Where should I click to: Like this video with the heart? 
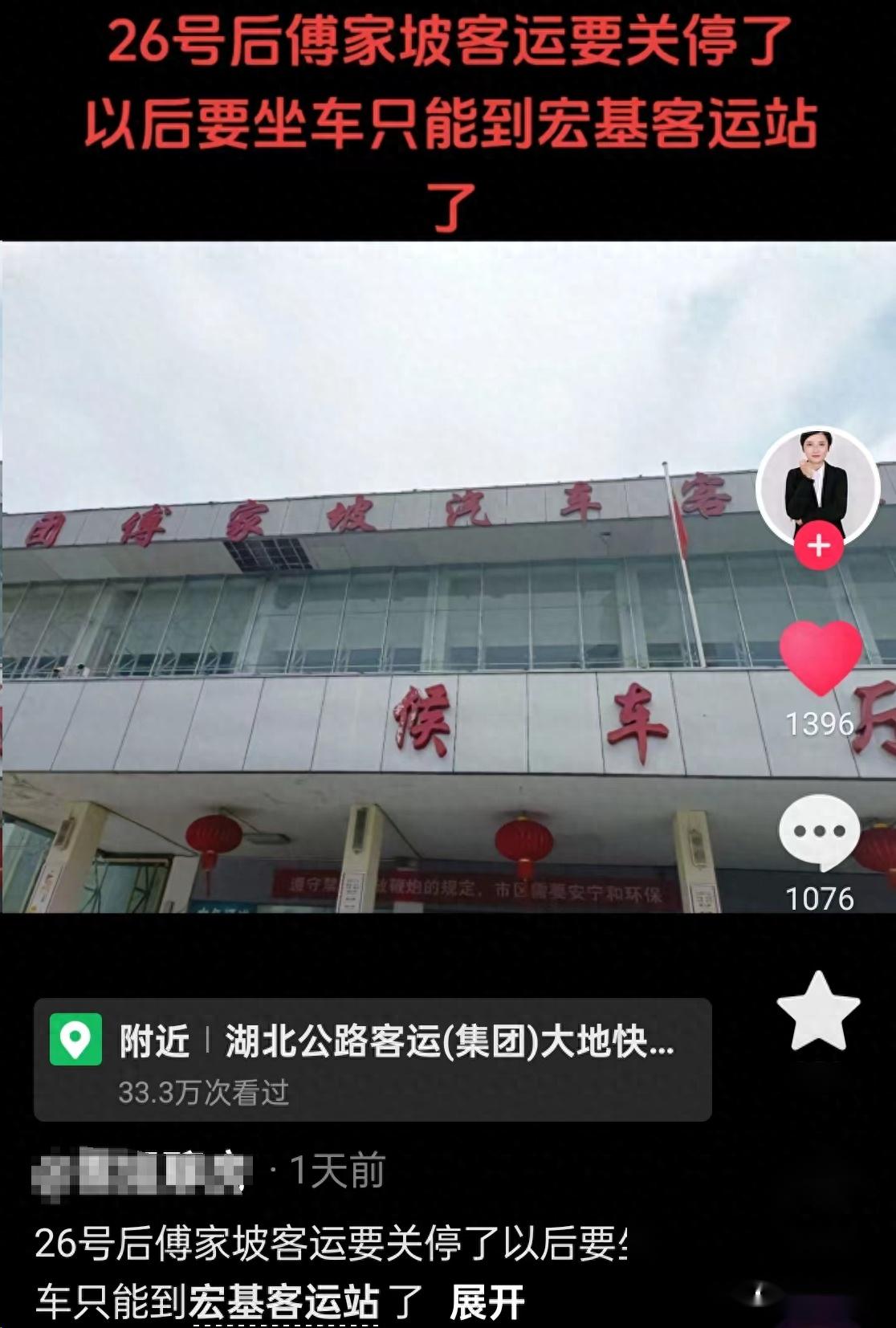pyautogui.click(x=820, y=657)
